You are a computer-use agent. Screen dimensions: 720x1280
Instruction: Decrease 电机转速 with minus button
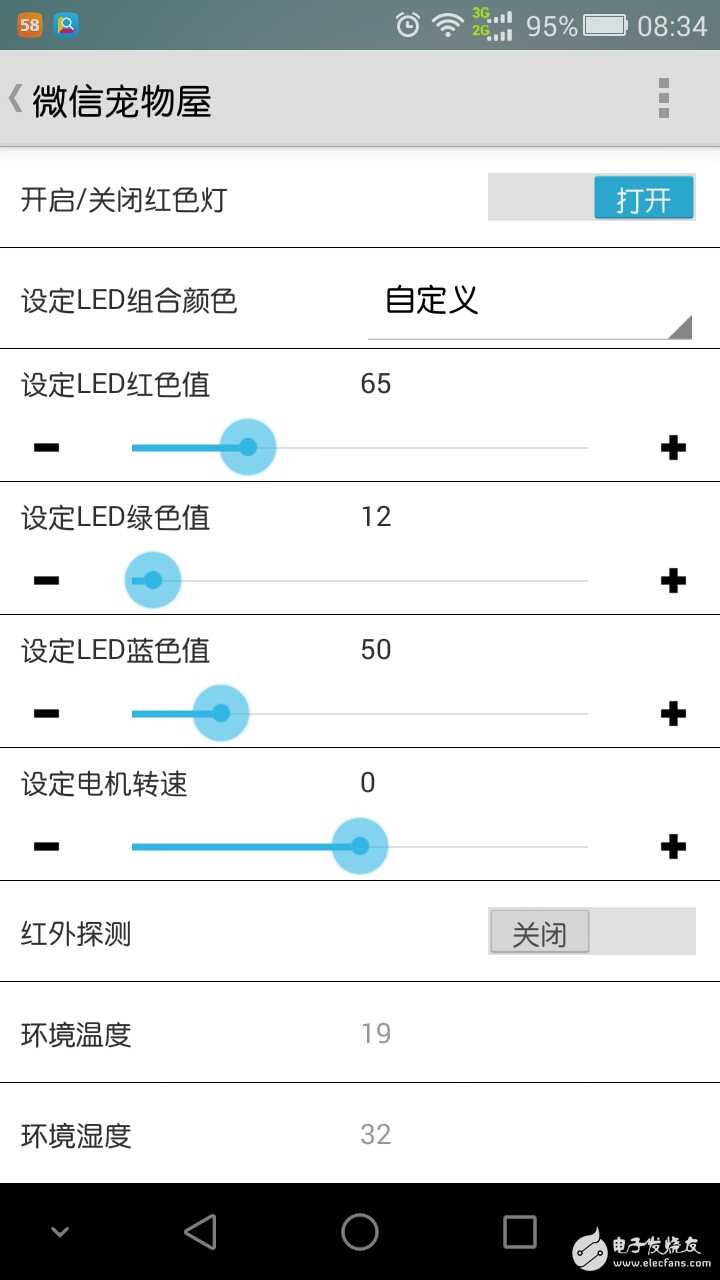(x=46, y=846)
